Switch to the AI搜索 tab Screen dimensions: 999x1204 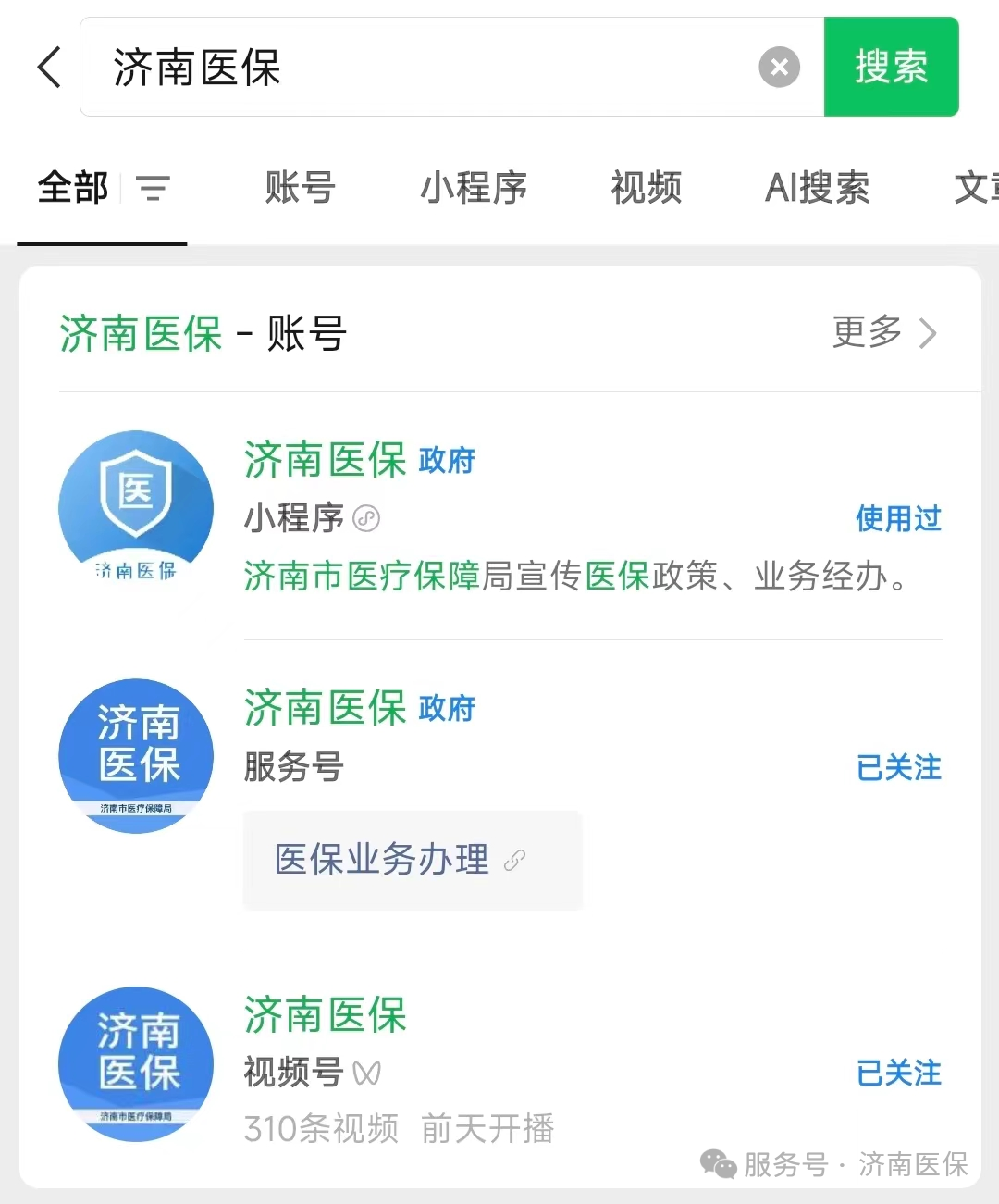coord(817,188)
